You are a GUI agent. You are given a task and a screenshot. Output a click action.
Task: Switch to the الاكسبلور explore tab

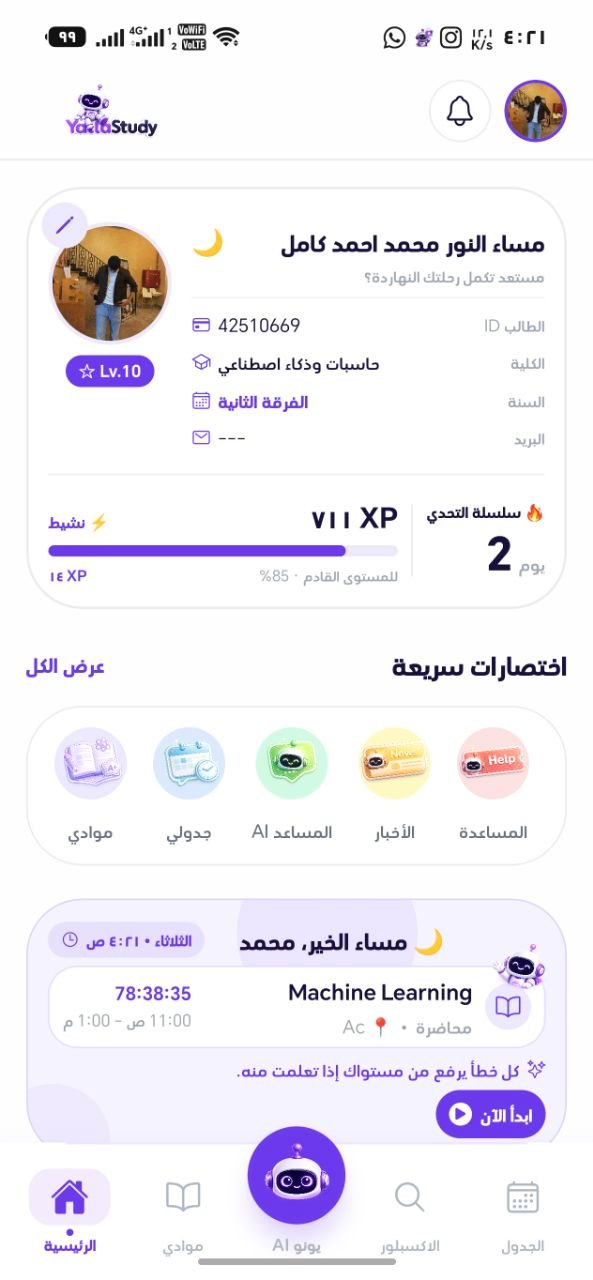[410, 1216]
